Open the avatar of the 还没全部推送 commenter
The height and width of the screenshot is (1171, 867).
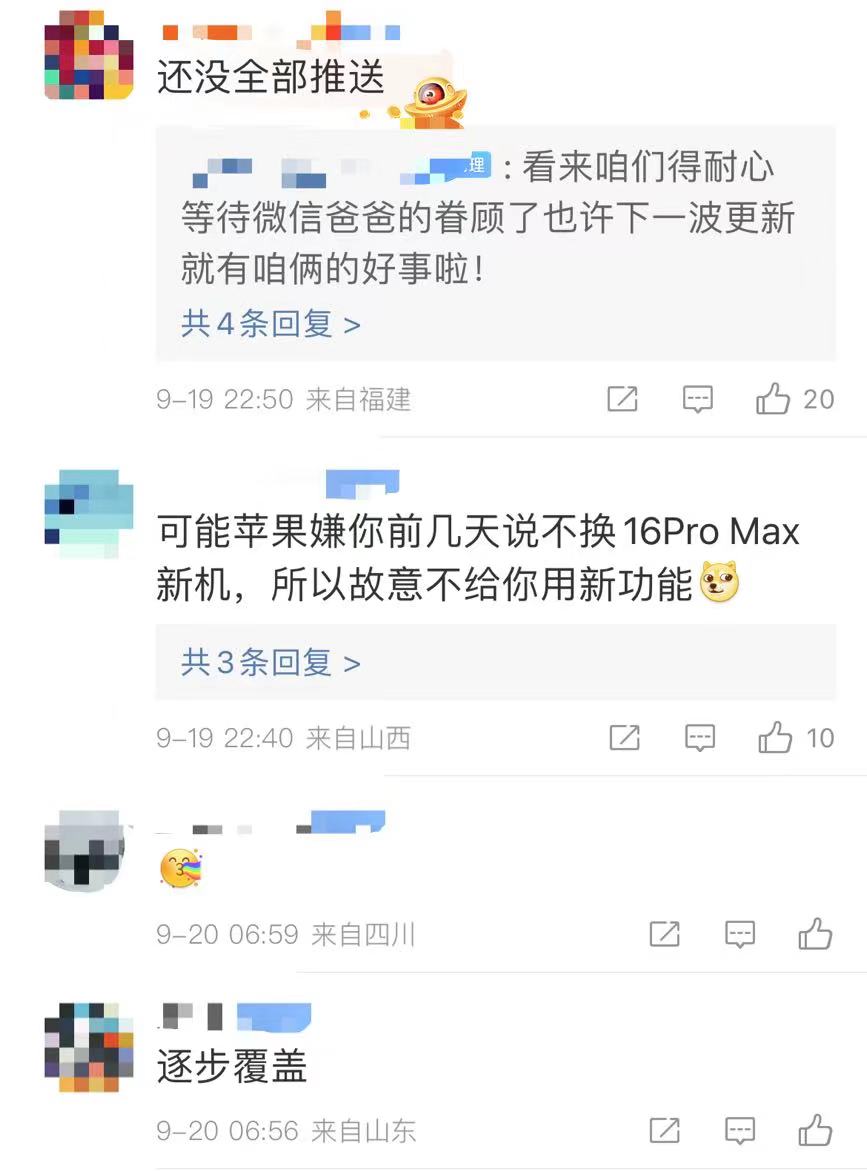89,55
